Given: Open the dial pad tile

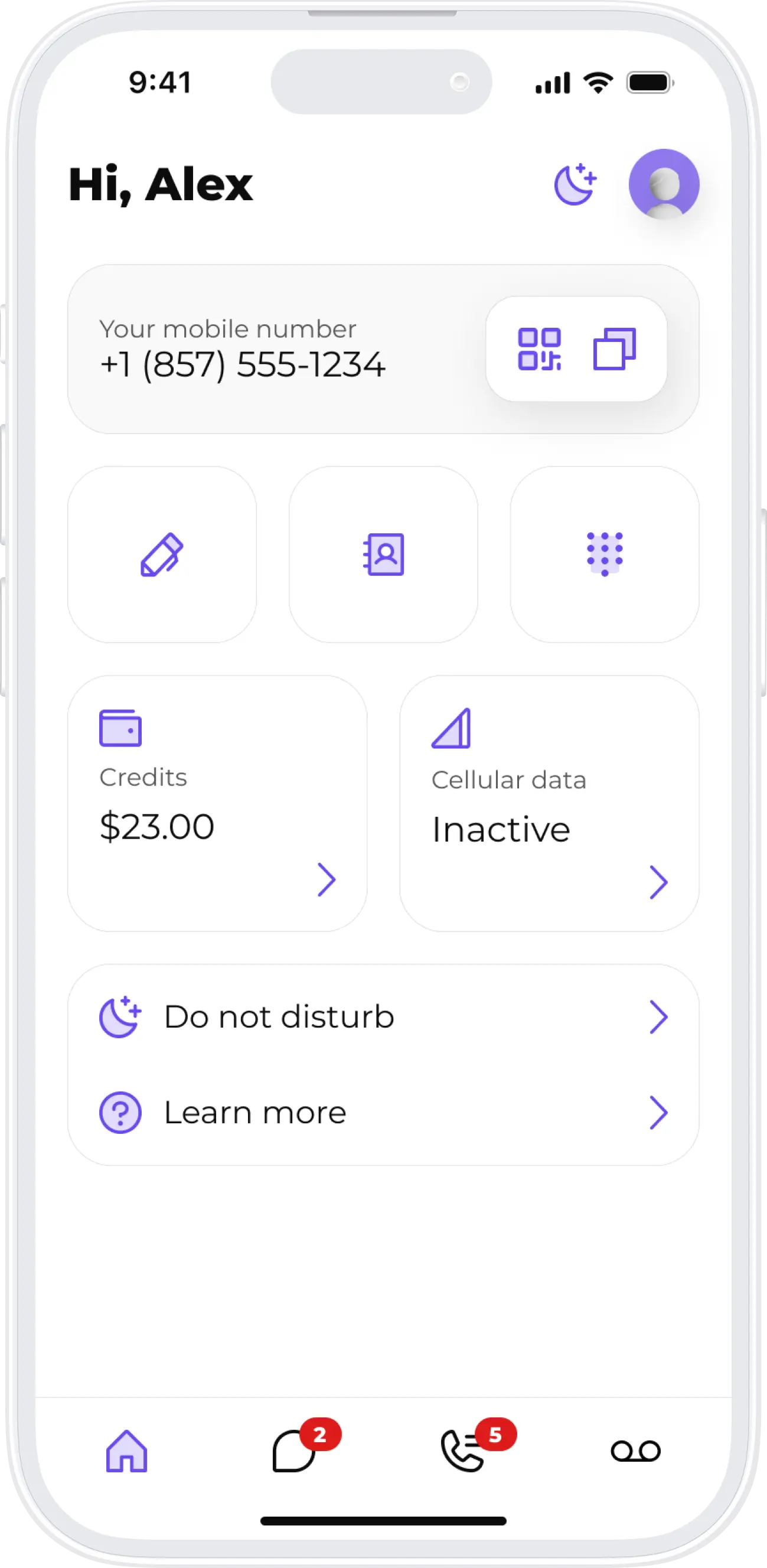Looking at the screenshot, I should 605,555.
